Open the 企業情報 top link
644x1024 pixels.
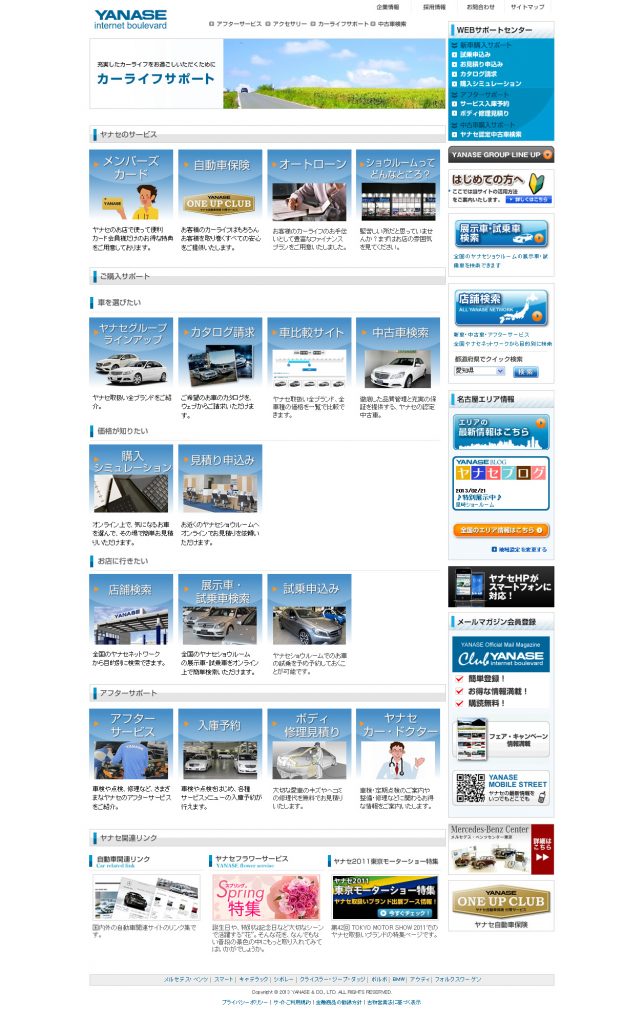click(x=388, y=7)
